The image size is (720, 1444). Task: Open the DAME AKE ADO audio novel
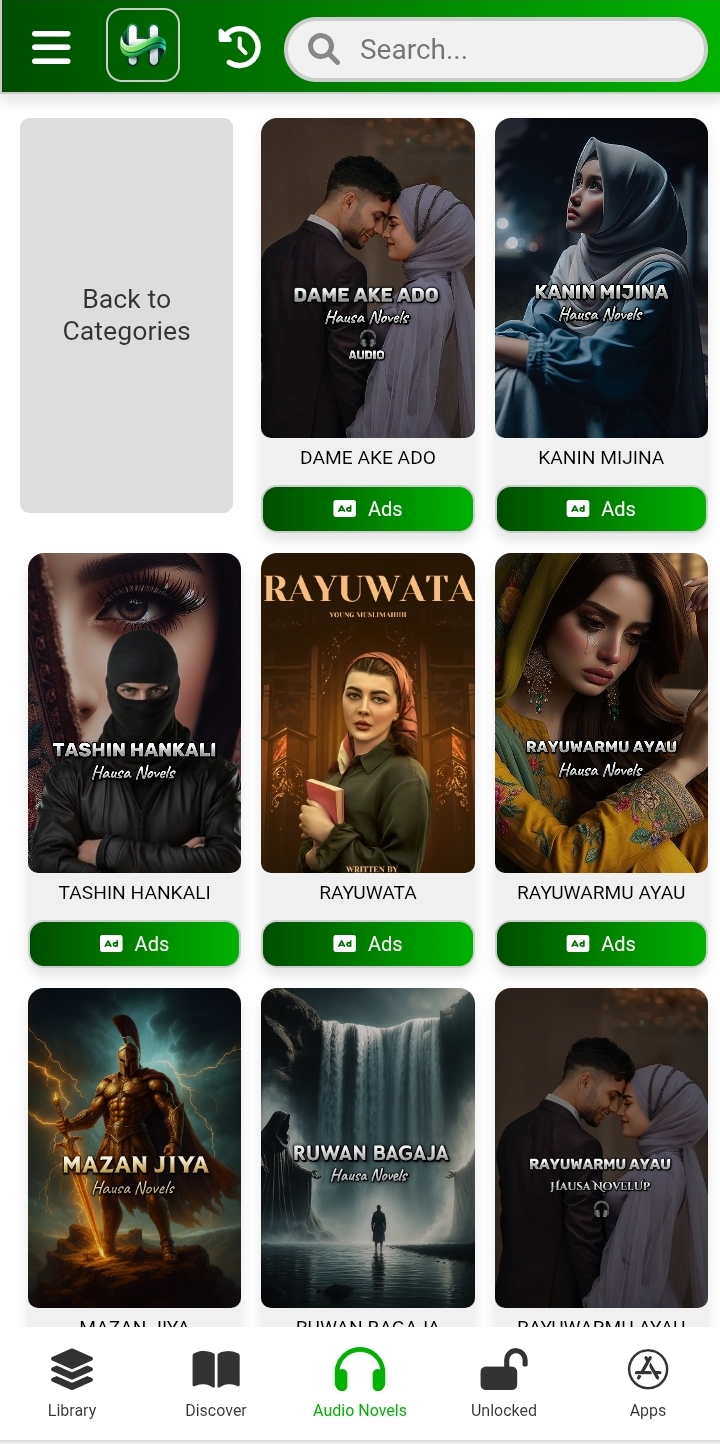367,278
